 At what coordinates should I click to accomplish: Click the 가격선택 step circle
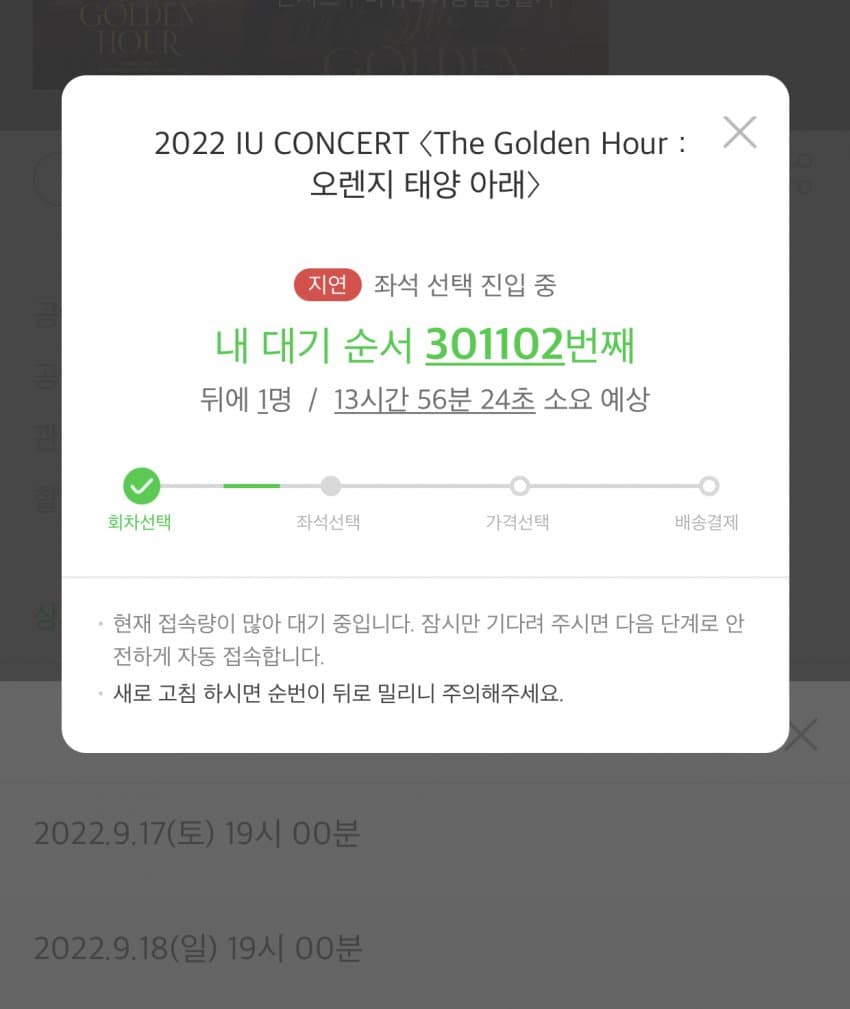(520, 486)
